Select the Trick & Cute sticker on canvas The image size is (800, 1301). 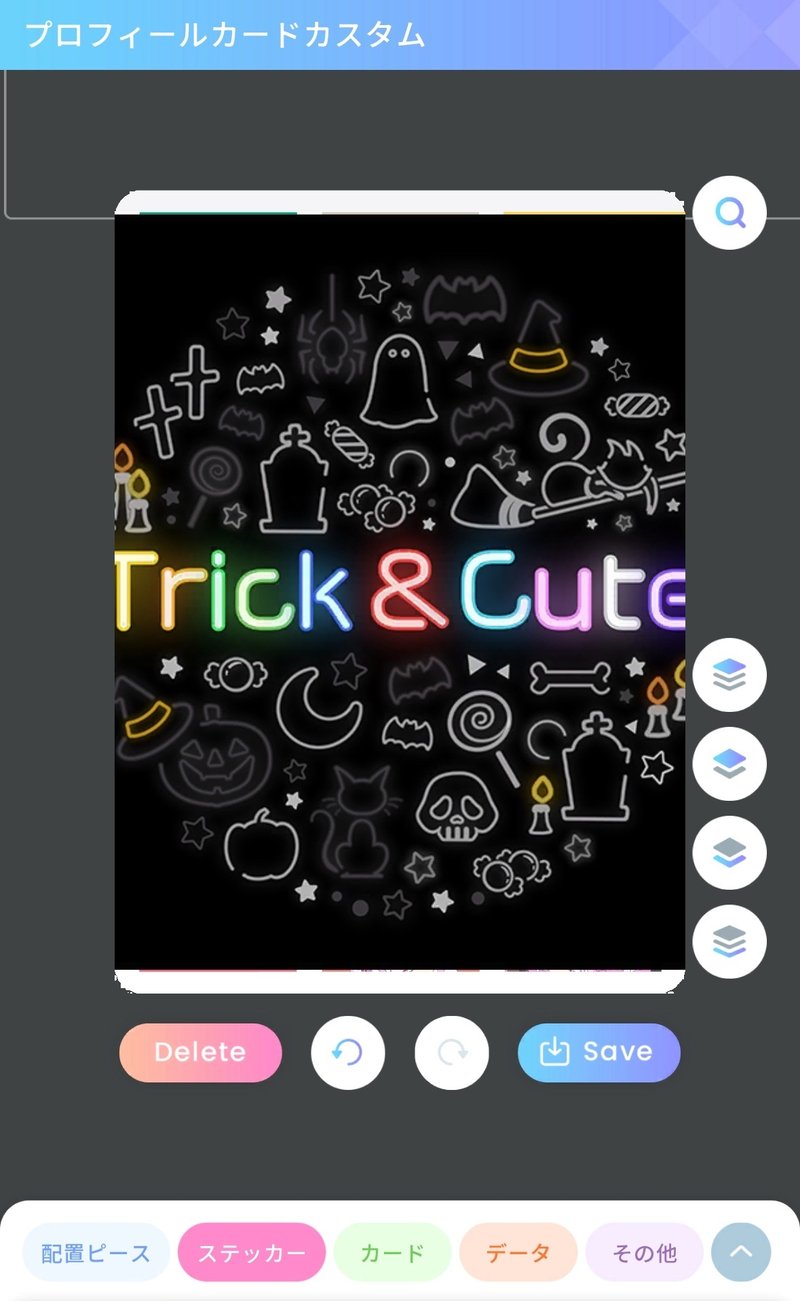coord(400,591)
